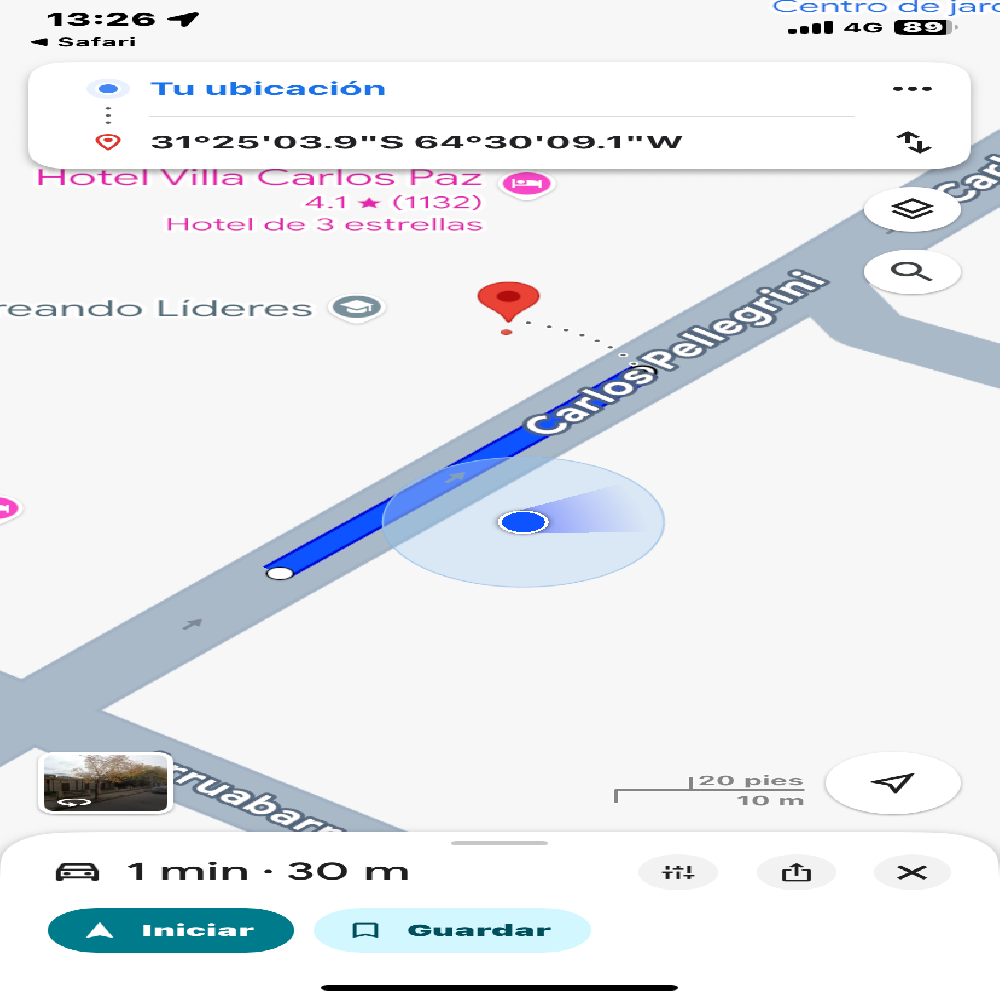Share these directions
Screen dimensions: 1000x1000
(796, 872)
